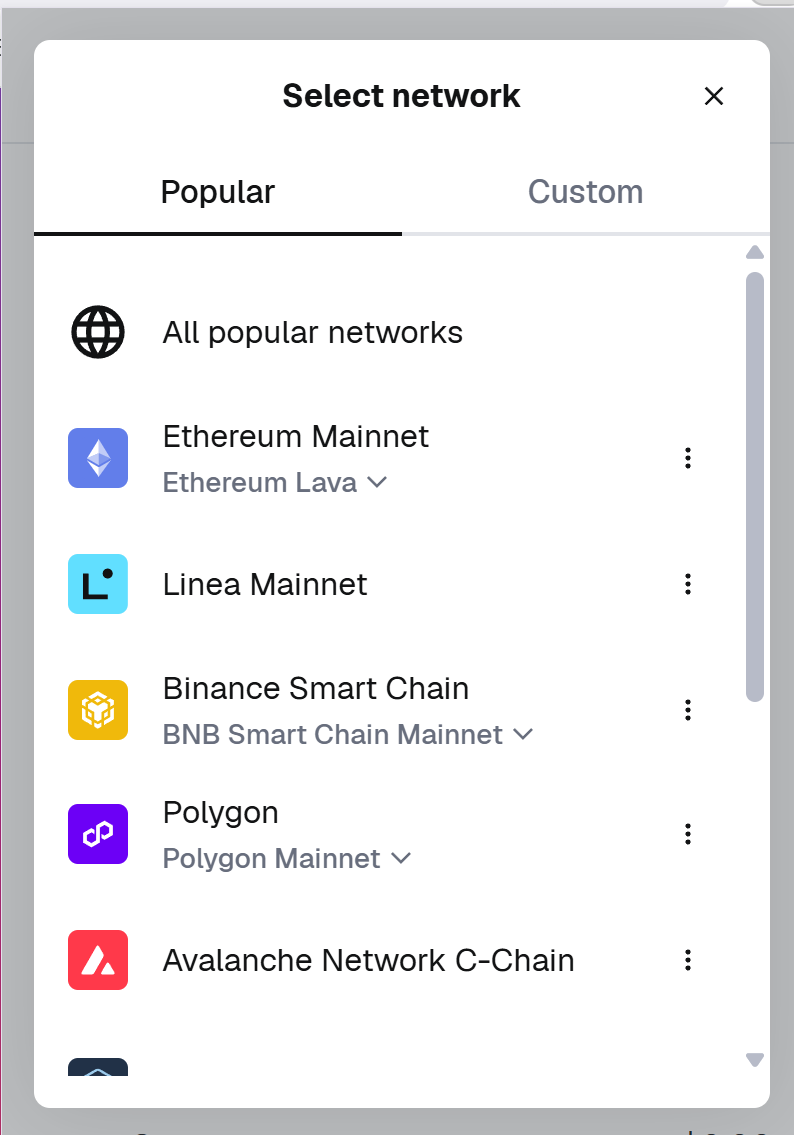Select Linea Mainnet network

[265, 584]
